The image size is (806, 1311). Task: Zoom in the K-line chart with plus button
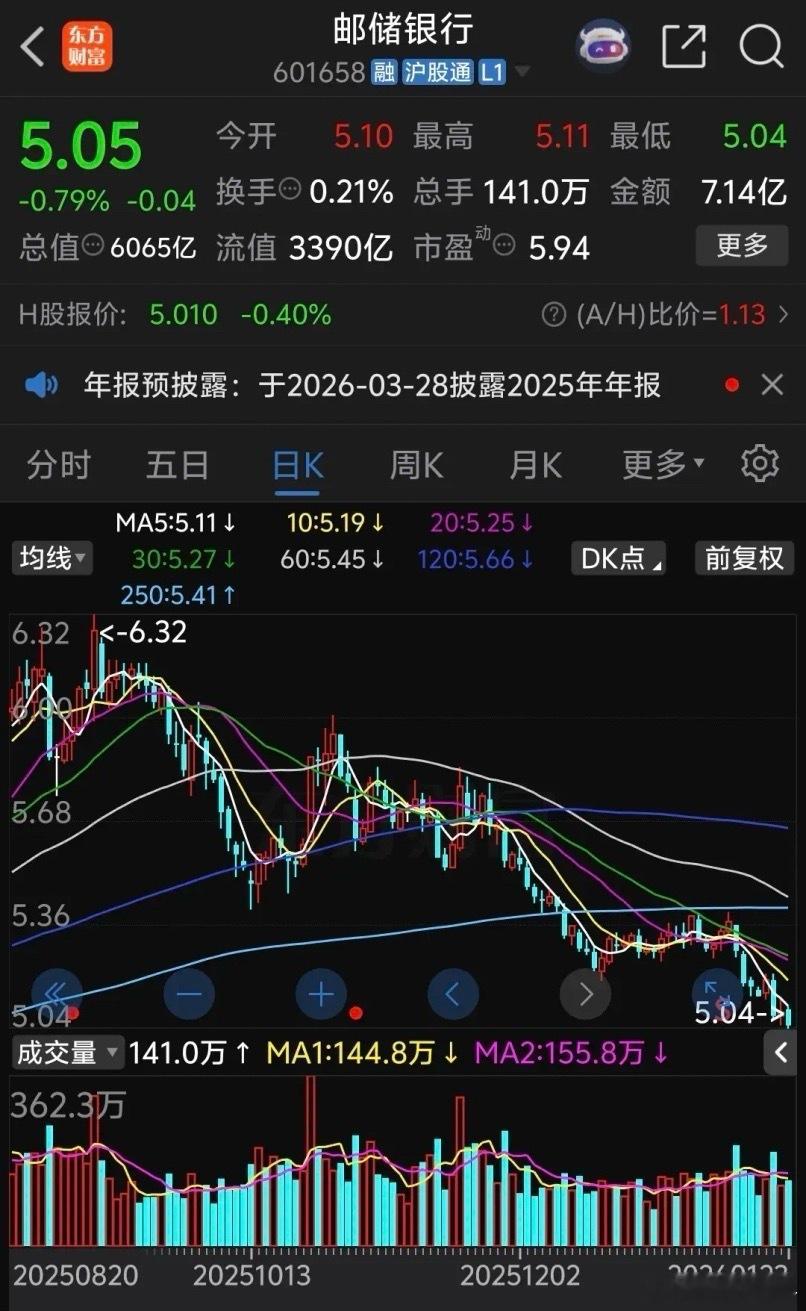coord(320,994)
